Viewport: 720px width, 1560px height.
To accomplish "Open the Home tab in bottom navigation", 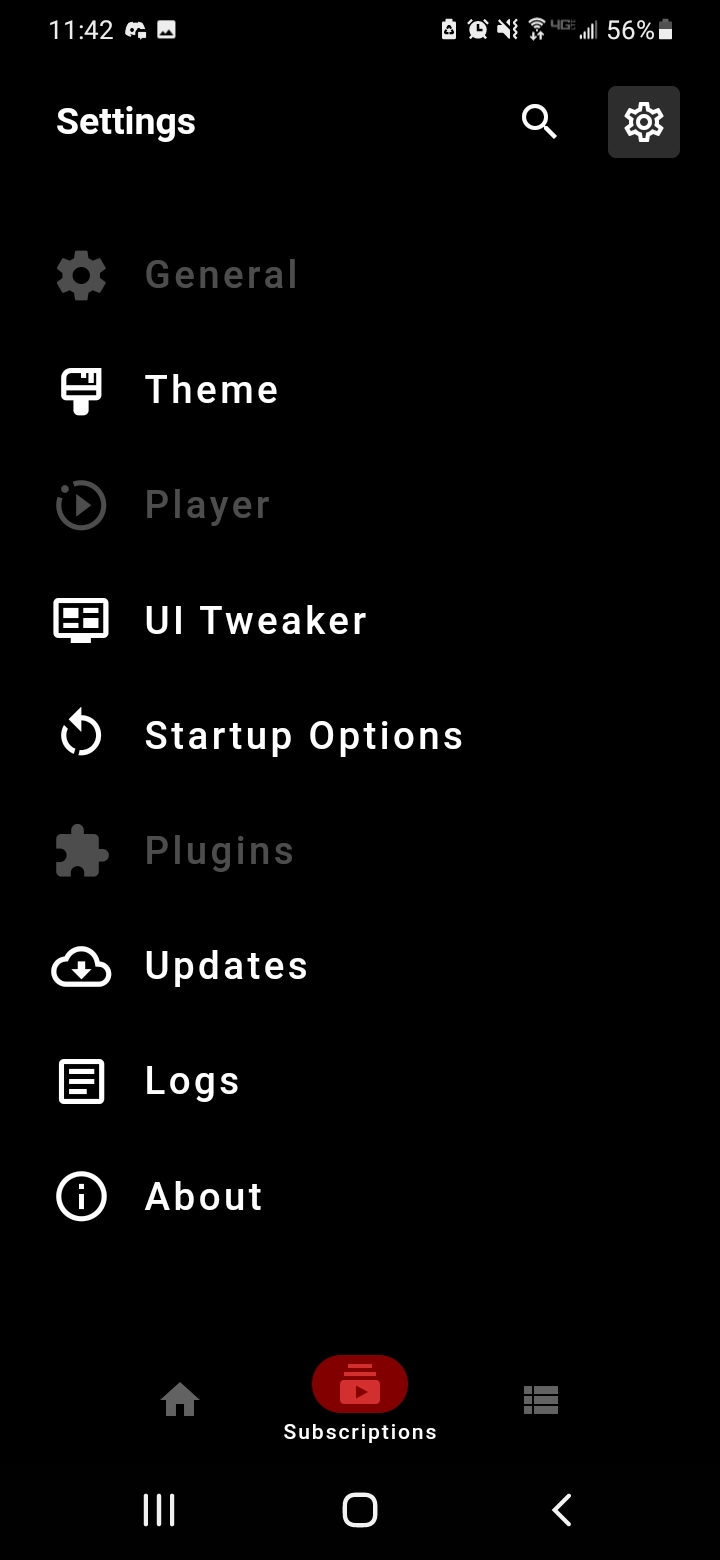I will pos(180,1400).
